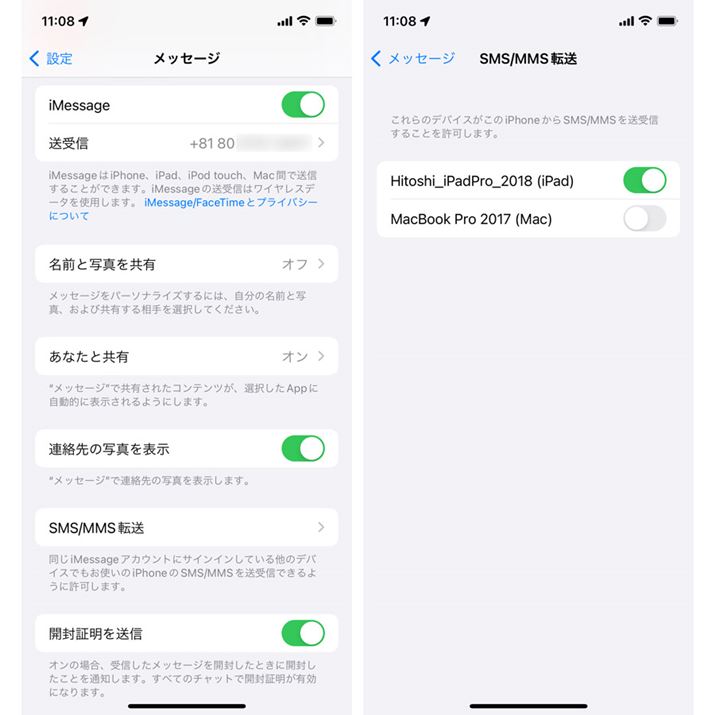Turn off 開封証明を送信 switch
Screen dimensions: 715x715
303,633
